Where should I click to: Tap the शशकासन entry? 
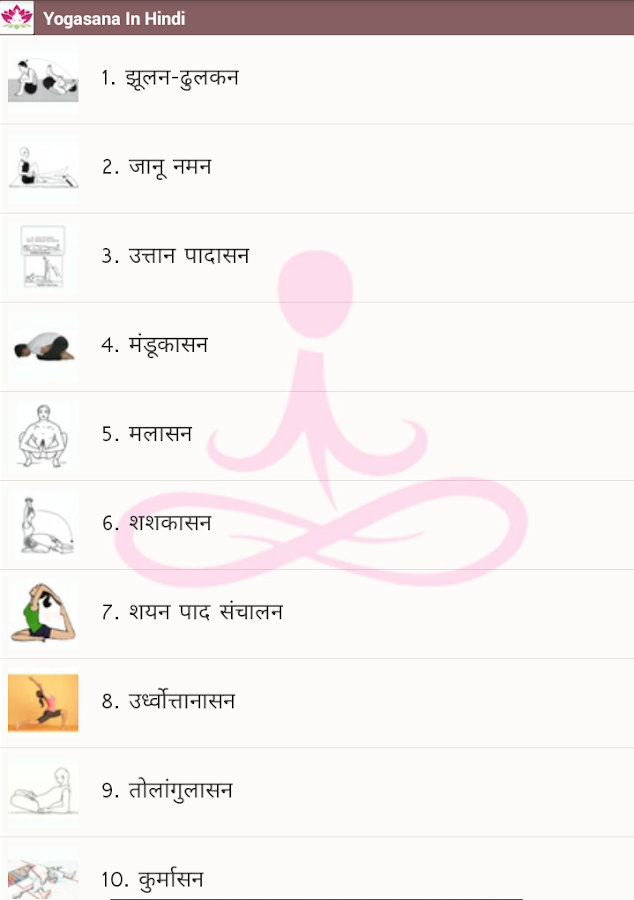(x=157, y=523)
